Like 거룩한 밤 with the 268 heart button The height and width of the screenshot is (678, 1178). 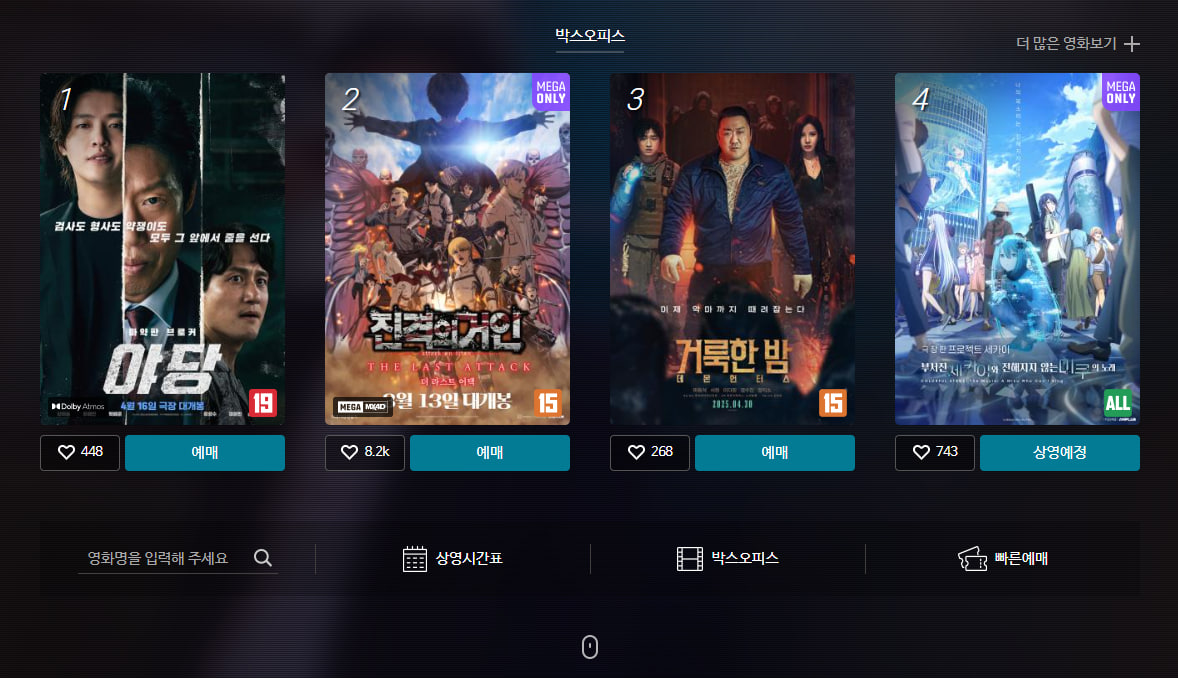(650, 452)
